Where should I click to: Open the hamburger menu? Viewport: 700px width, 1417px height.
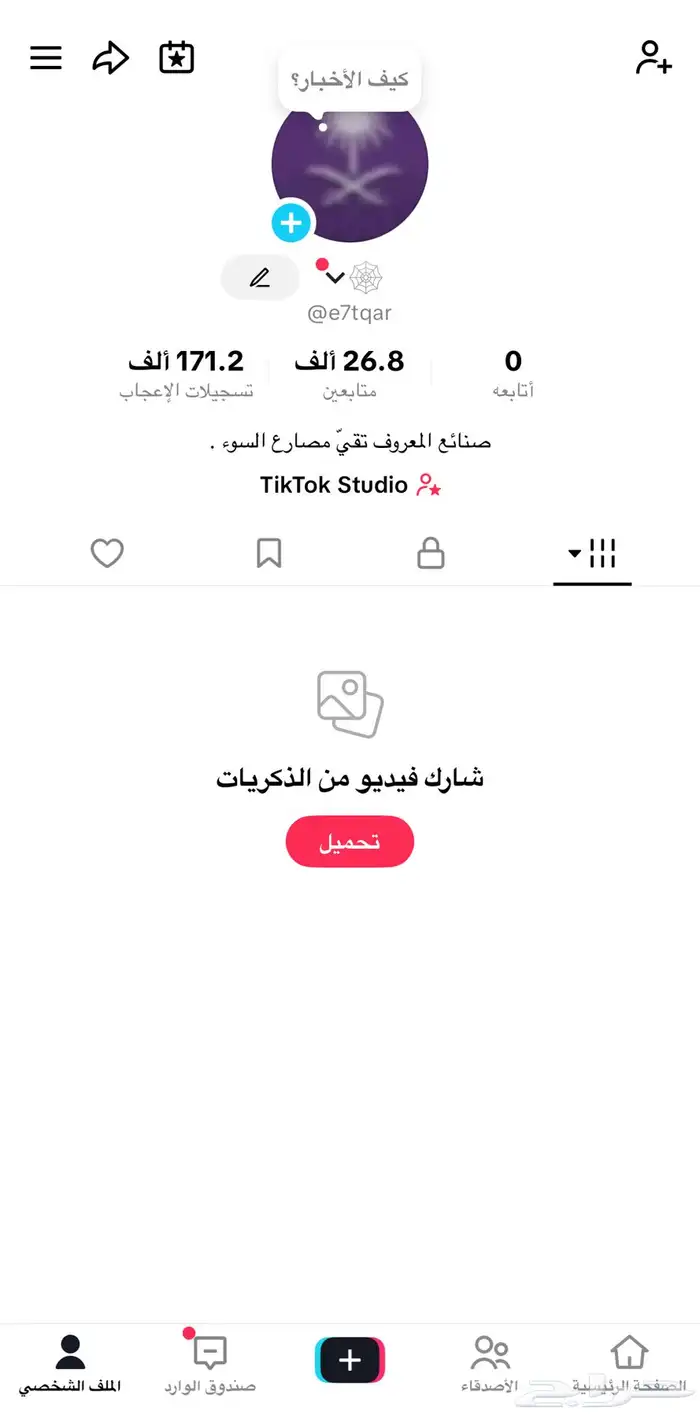point(46,58)
